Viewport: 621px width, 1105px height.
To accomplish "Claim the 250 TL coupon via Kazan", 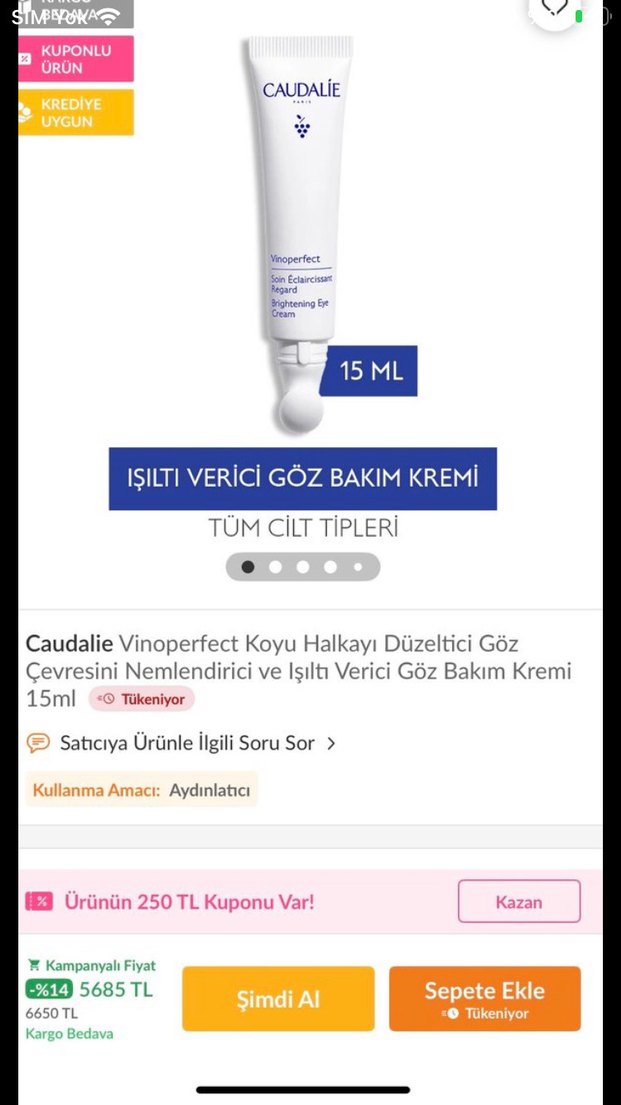I will tap(518, 901).
